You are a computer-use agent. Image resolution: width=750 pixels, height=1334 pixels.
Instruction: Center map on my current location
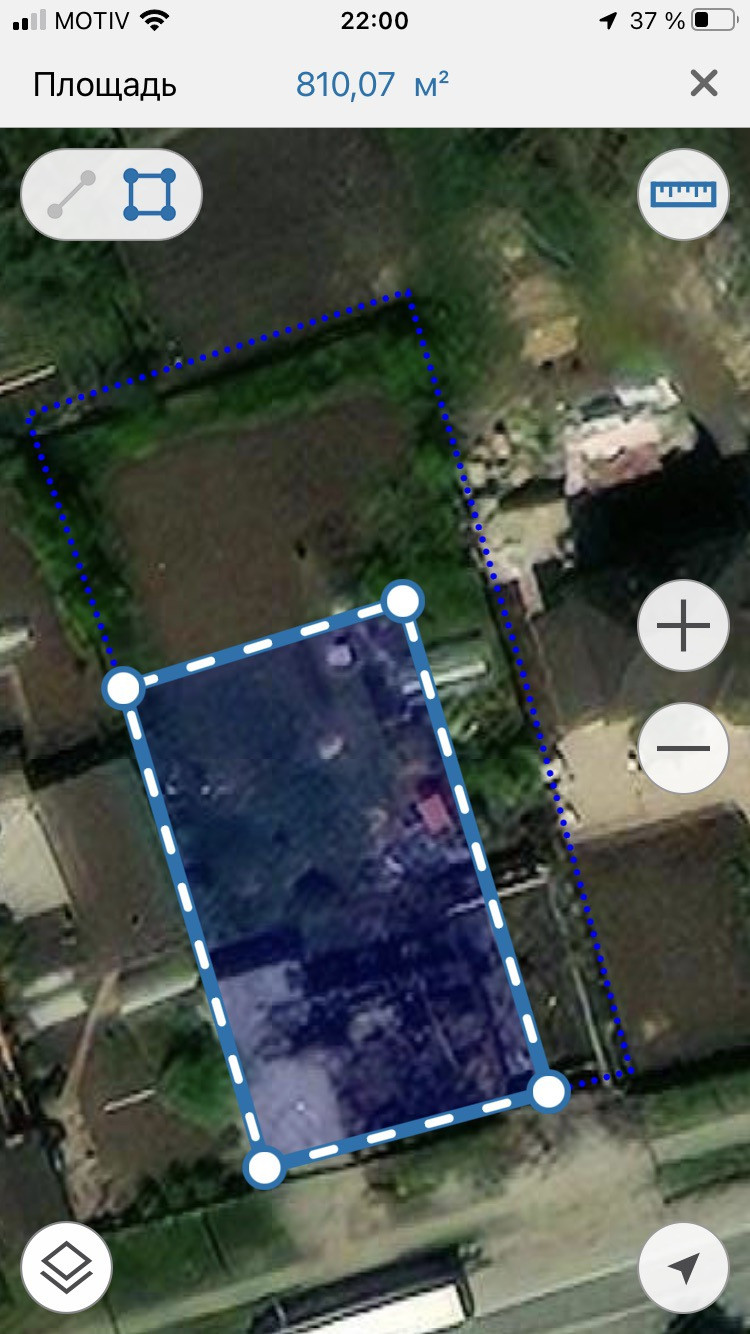click(x=684, y=1268)
